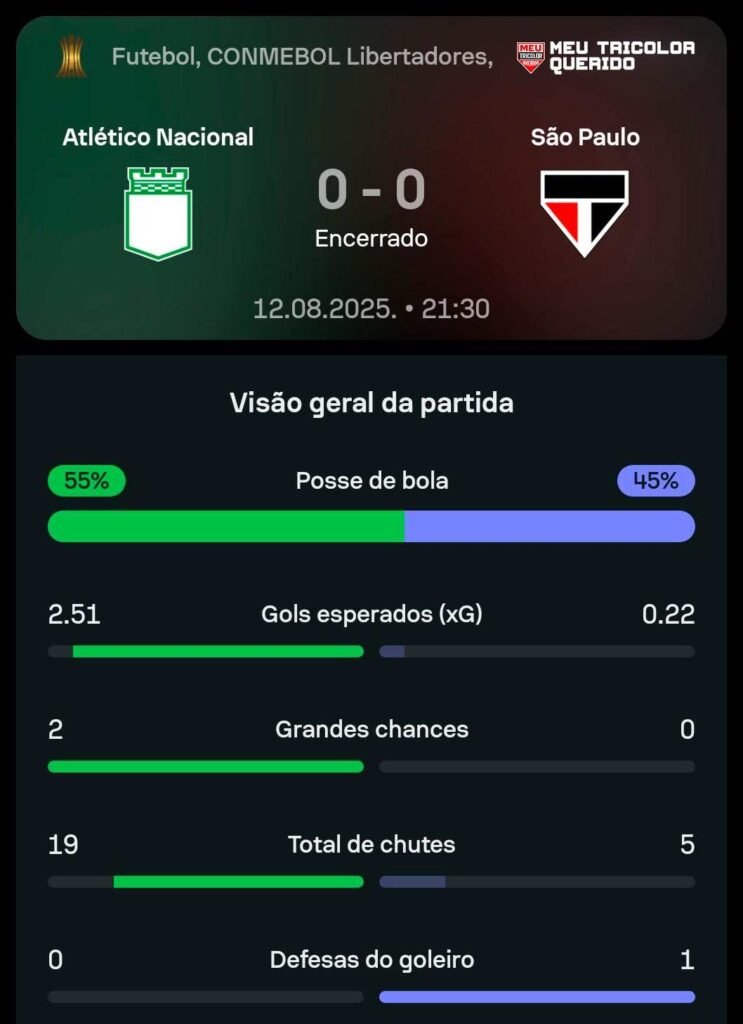Toggle the 55% possession badge
Image resolution: width=743 pixels, height=1024 pixels.
(85, 481)
